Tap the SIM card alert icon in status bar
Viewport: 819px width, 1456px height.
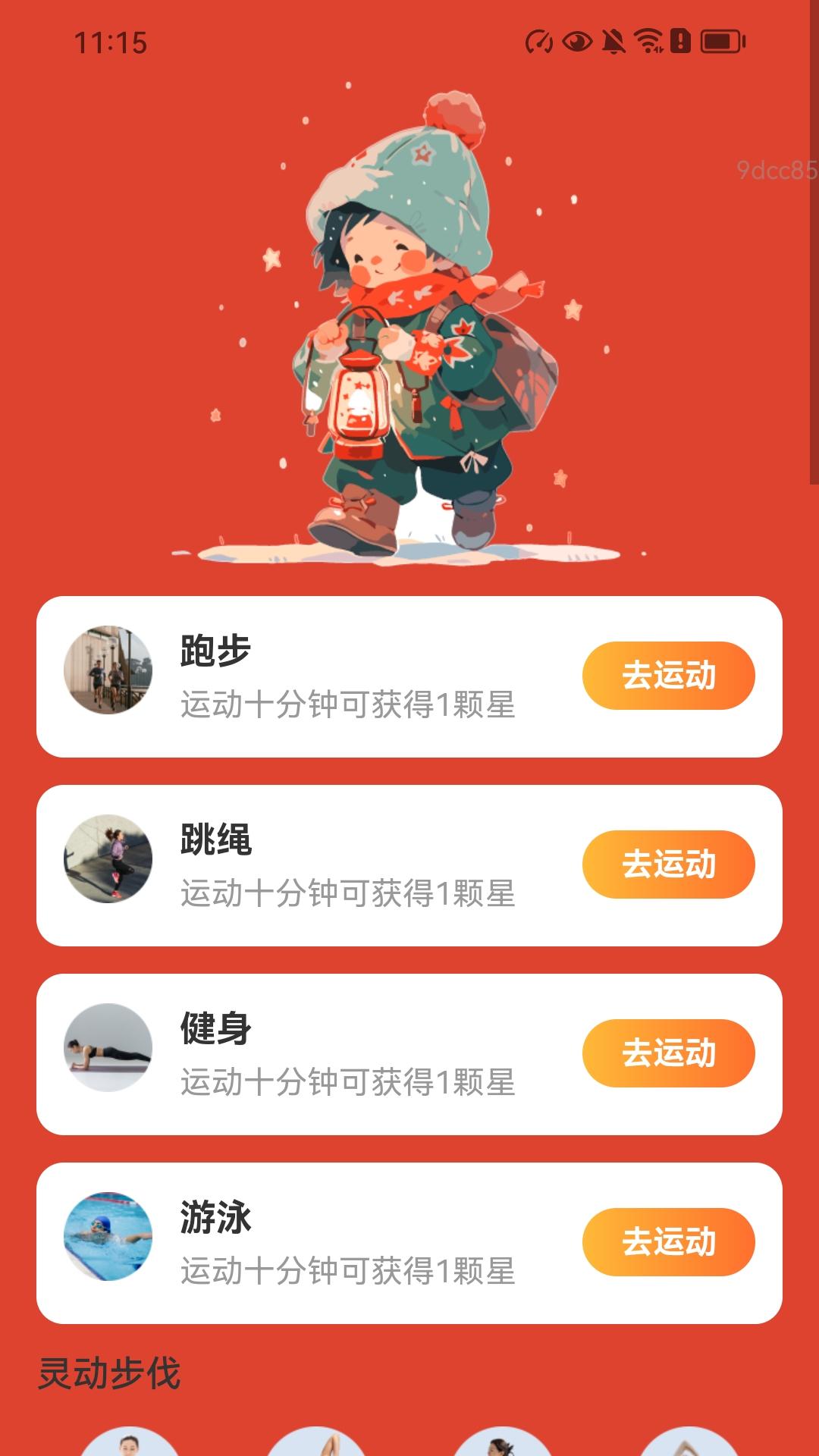(680, 43)
